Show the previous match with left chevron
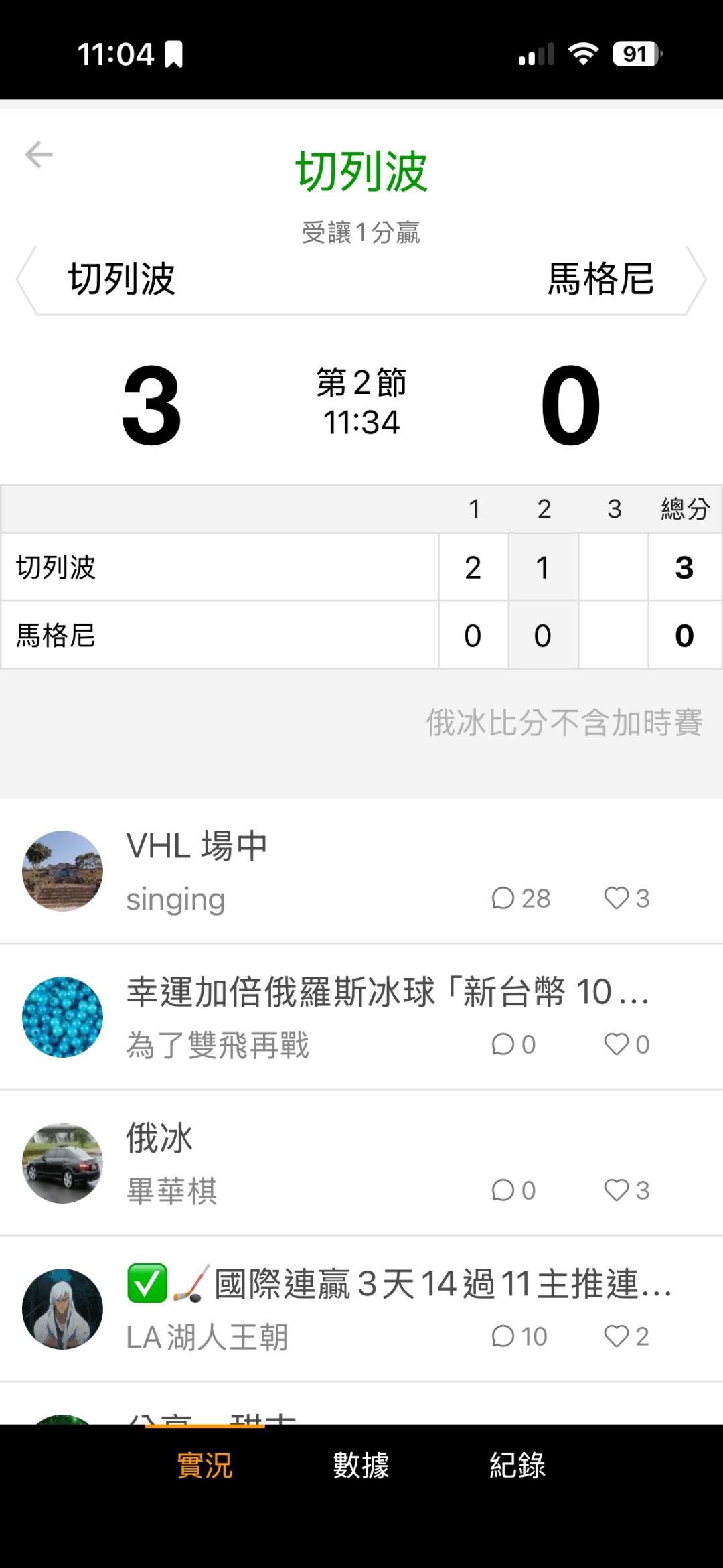This screenshot has height=1568, width=723. [x=24, y=280]
